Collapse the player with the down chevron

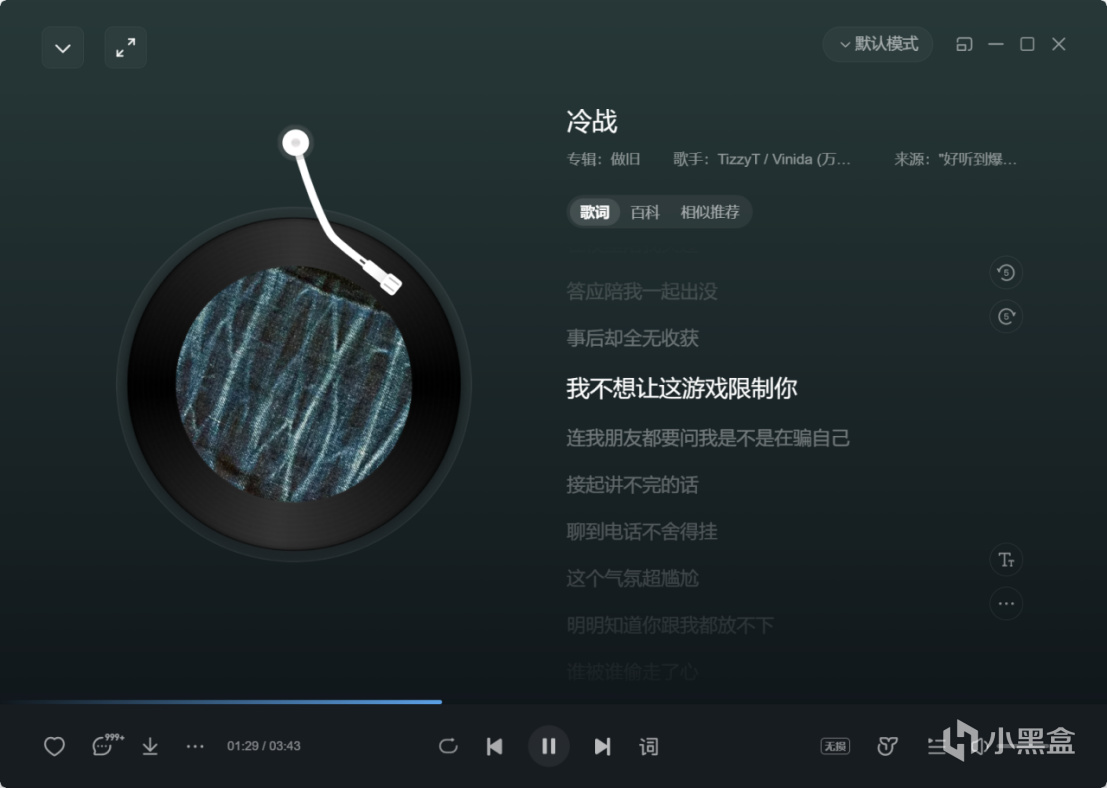click(x=62, y=48)
